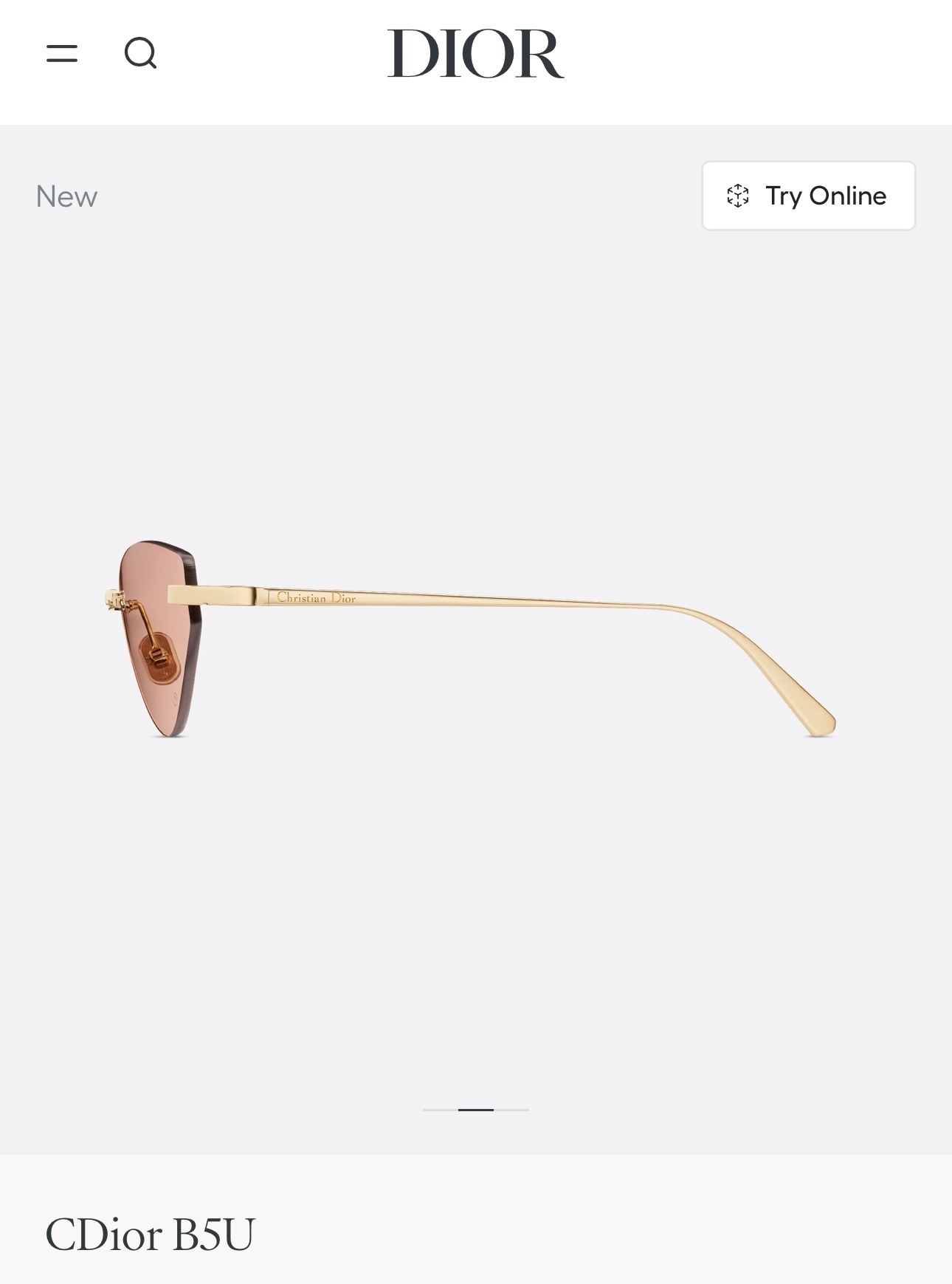
Task: Click the New category label
Action: (x=66, y=196)
